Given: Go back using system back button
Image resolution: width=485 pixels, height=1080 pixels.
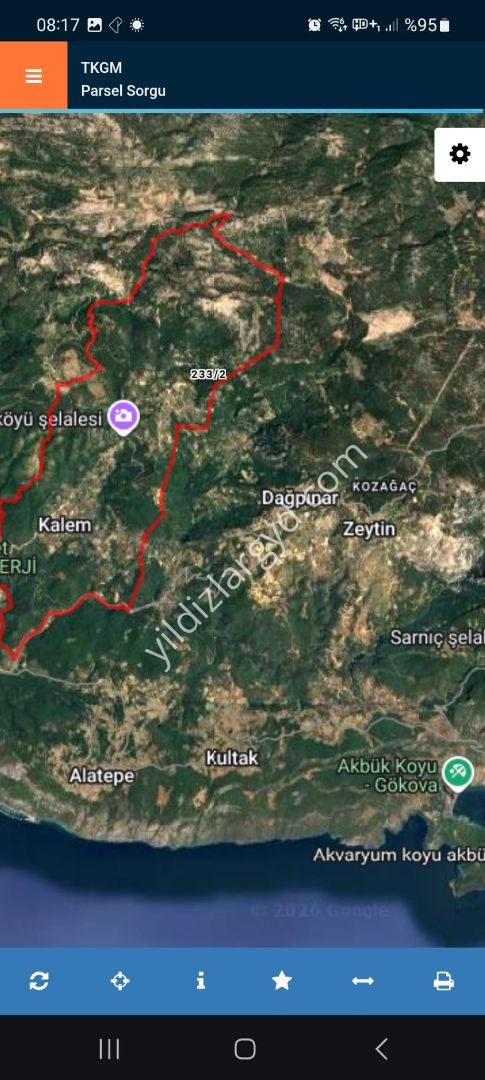Looking at the screenshot, I should point(381,1049).
